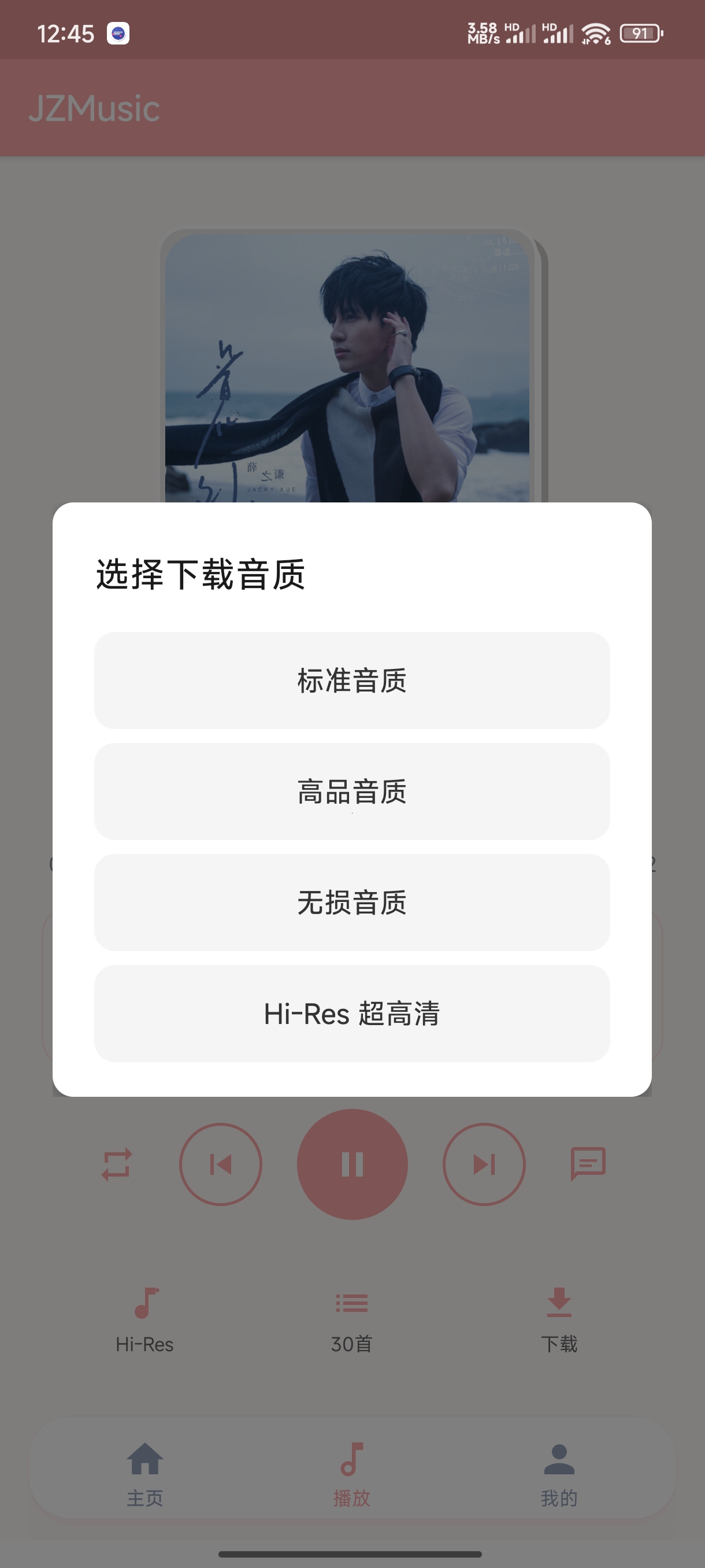Skip to the next track
The image size is (705, 1568).
point(484,1164)
